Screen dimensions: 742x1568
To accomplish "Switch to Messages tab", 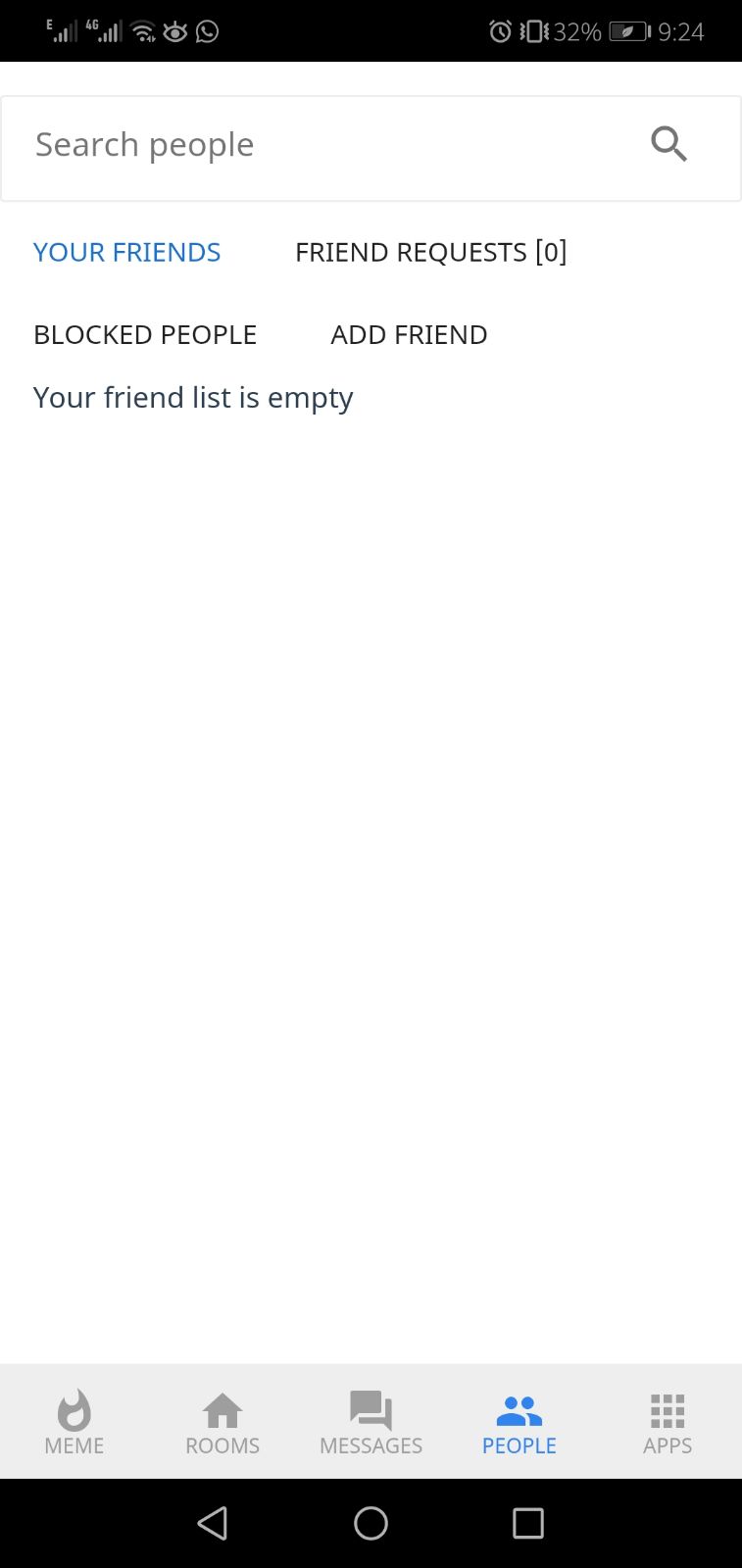I will [x=371, y=1422].
